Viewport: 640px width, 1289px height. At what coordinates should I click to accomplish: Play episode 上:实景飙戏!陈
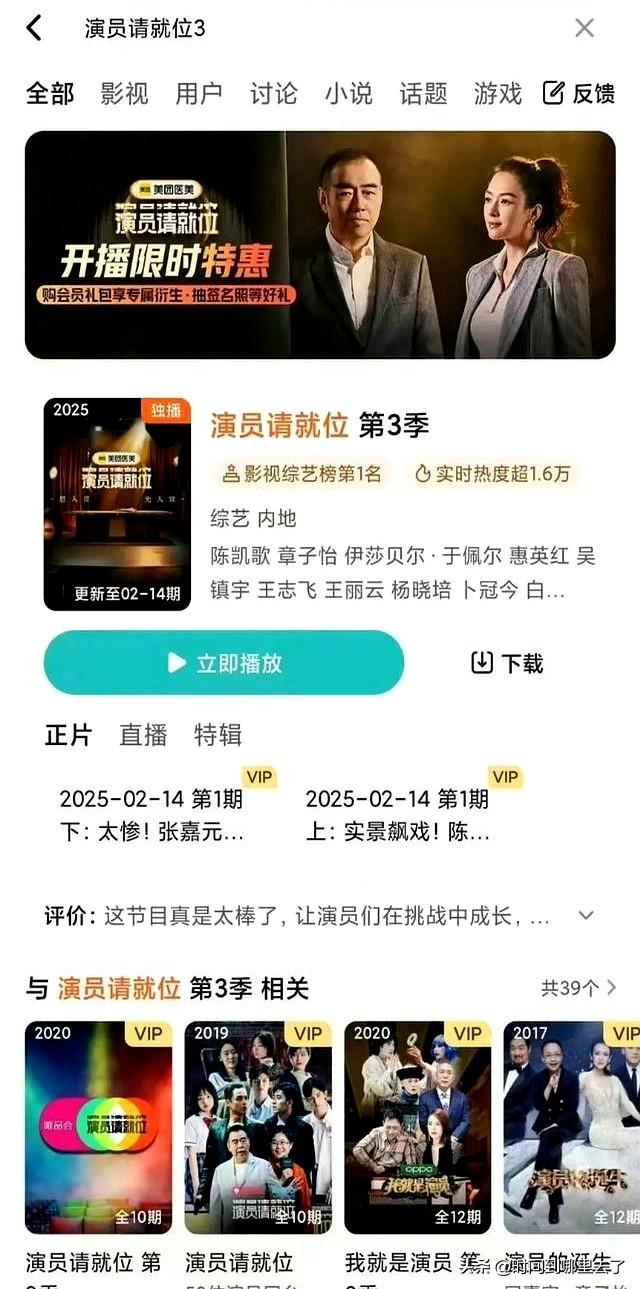397,814
